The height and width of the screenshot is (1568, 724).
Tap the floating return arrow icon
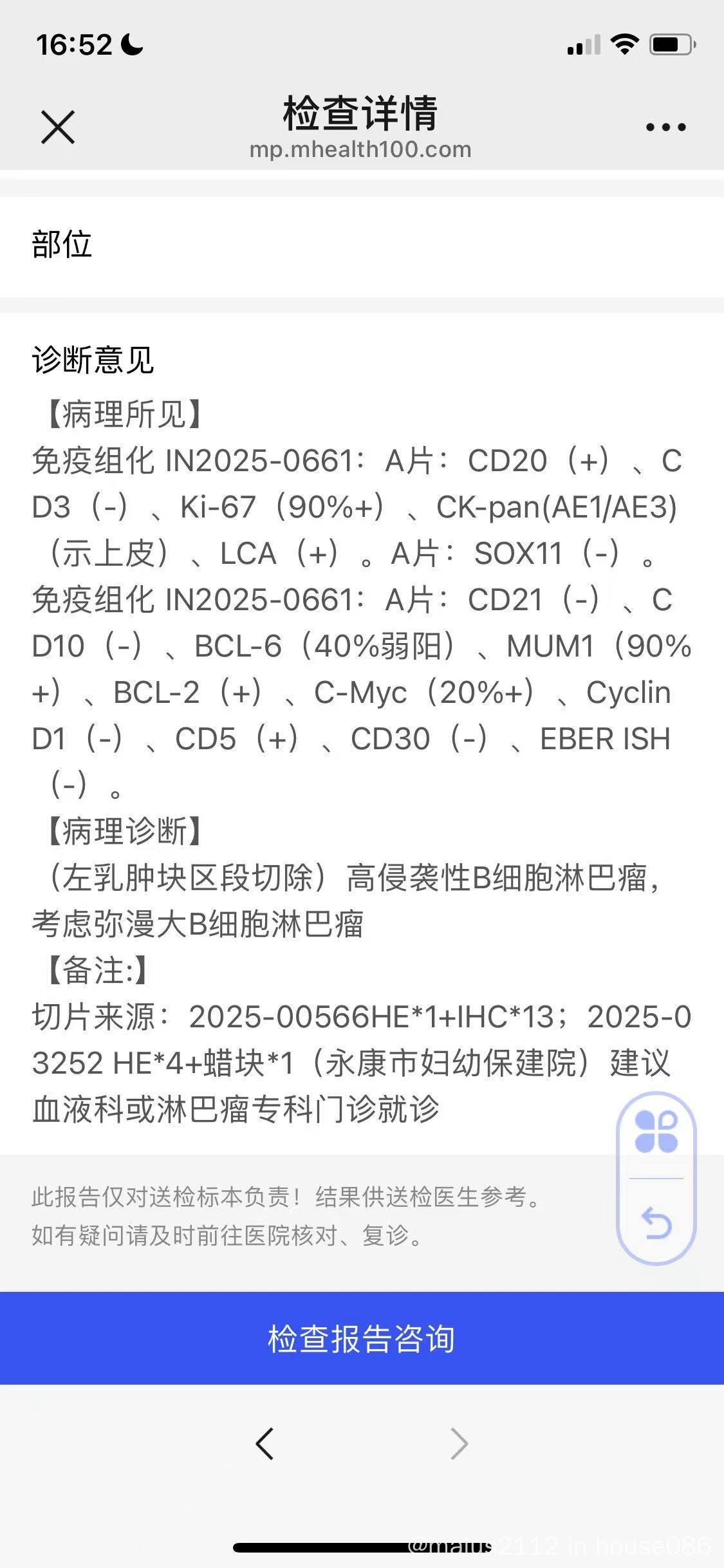656,1223
